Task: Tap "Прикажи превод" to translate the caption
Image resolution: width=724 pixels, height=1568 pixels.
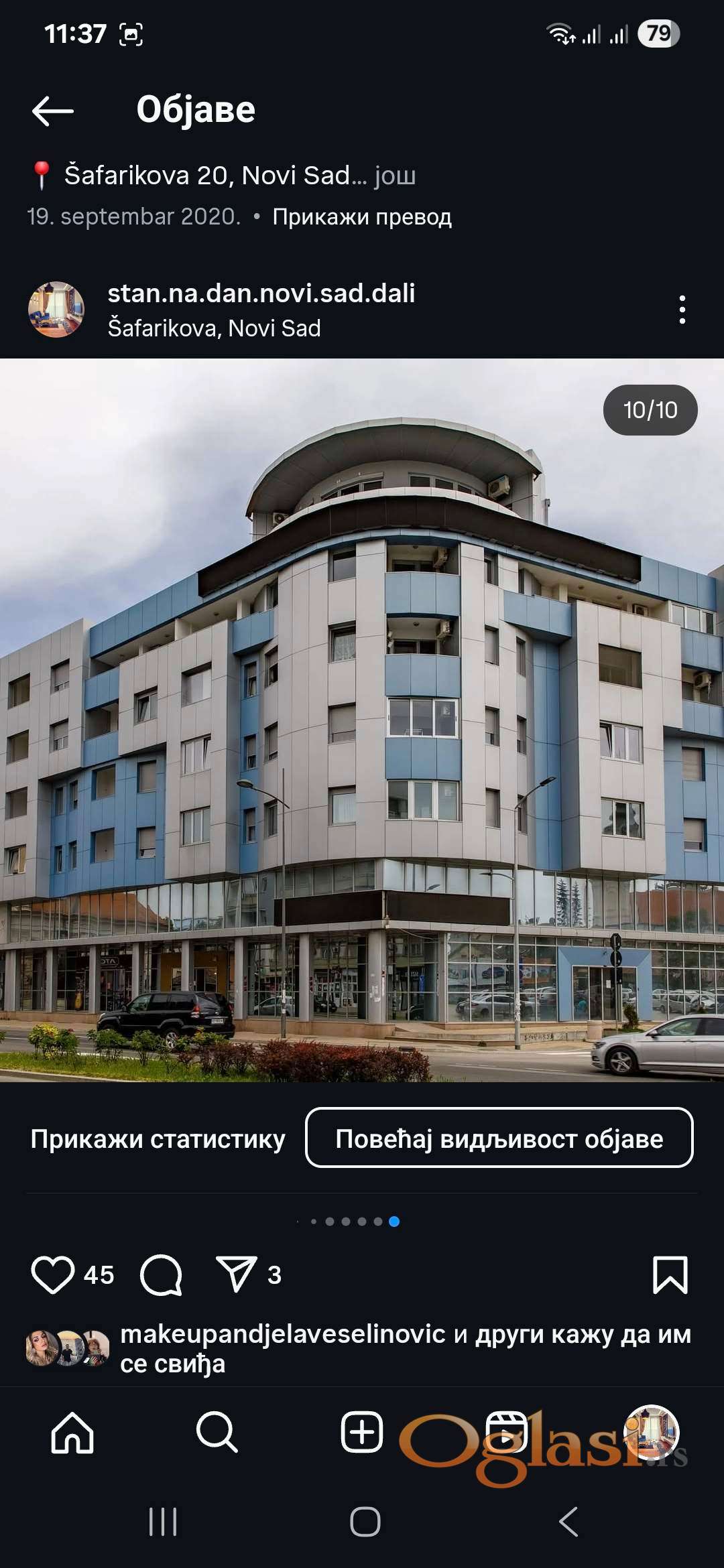Action: (x=362, y=217)
